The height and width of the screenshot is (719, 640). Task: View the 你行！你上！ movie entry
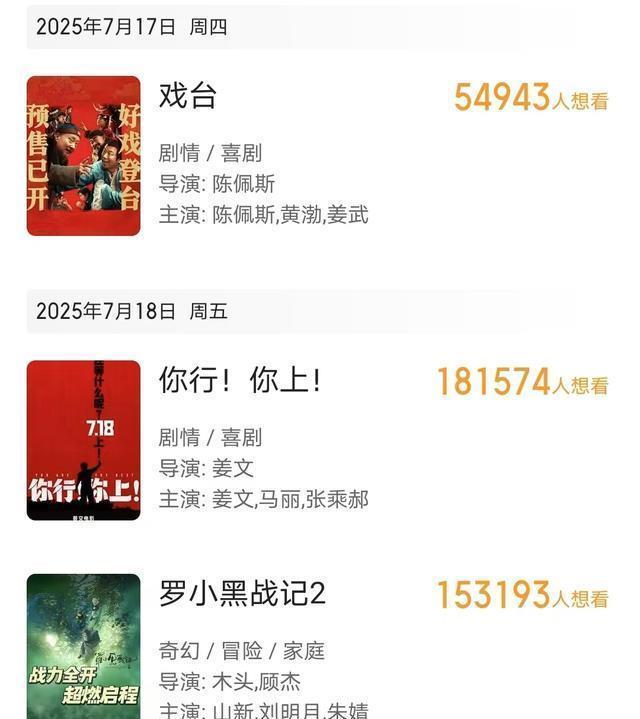[240, 380]
